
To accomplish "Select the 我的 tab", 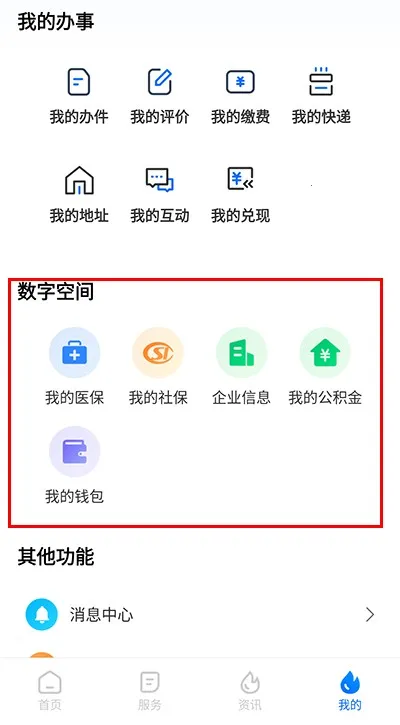I will click(x=350, y=691).
